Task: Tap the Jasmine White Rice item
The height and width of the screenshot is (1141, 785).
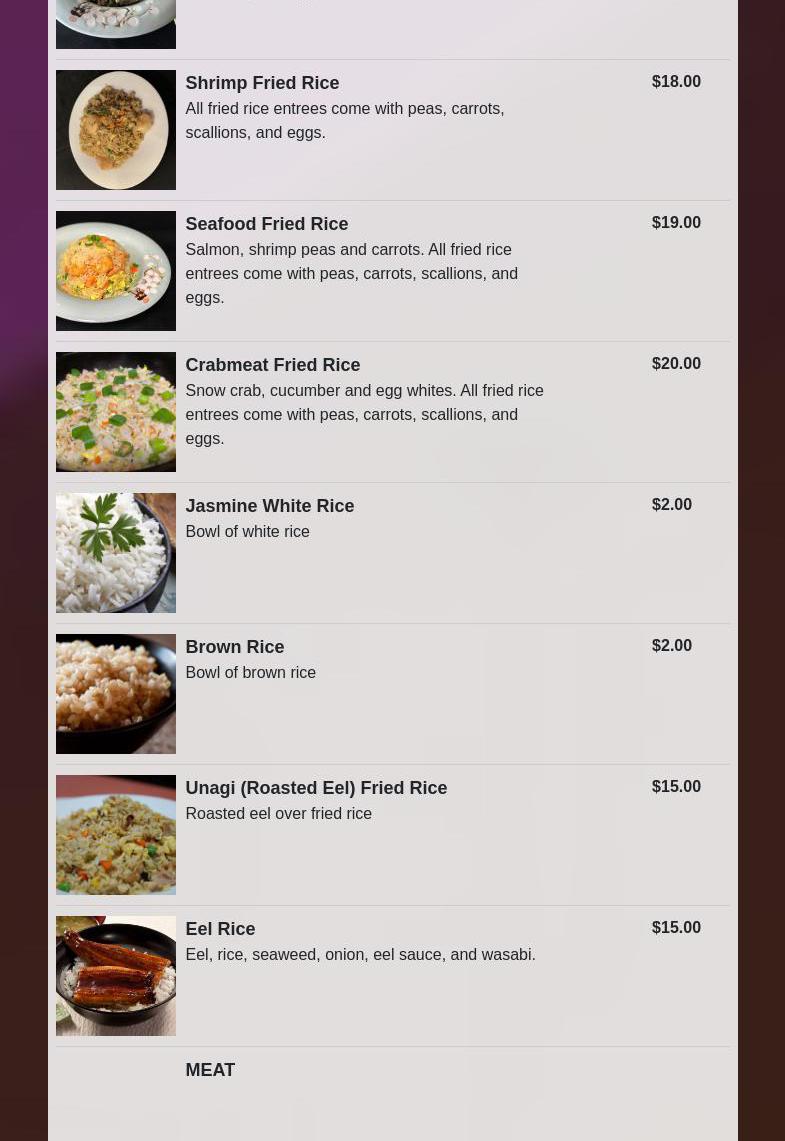Action: [x=269, y=506]
